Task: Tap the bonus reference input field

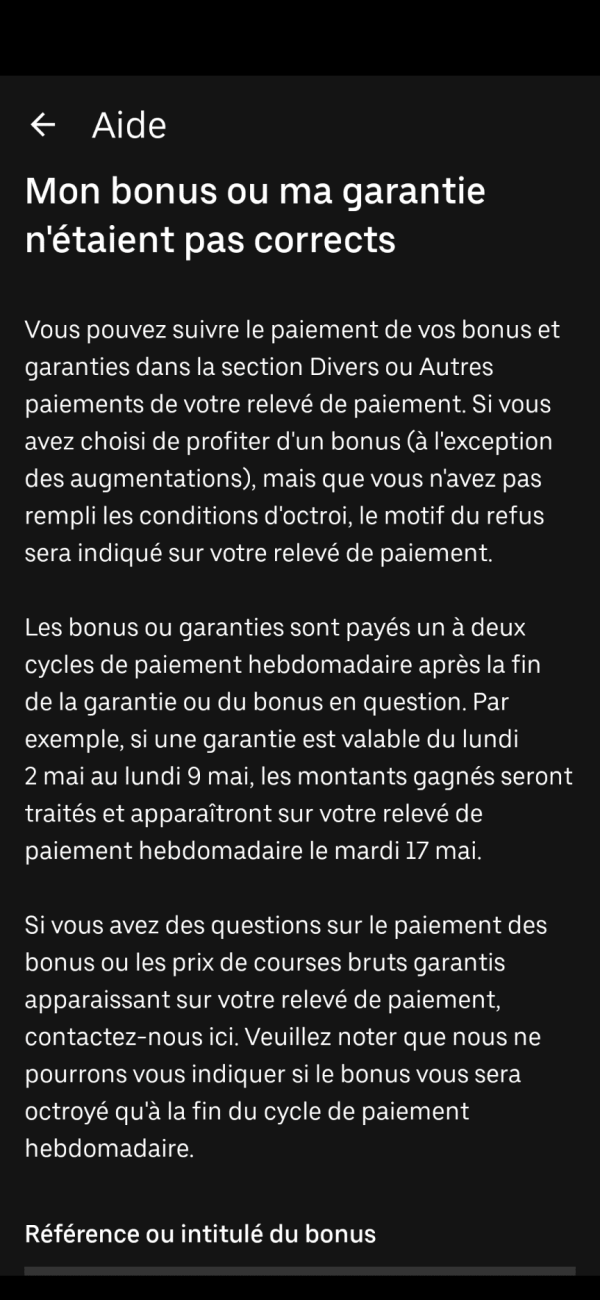Action: (300, 1271)
